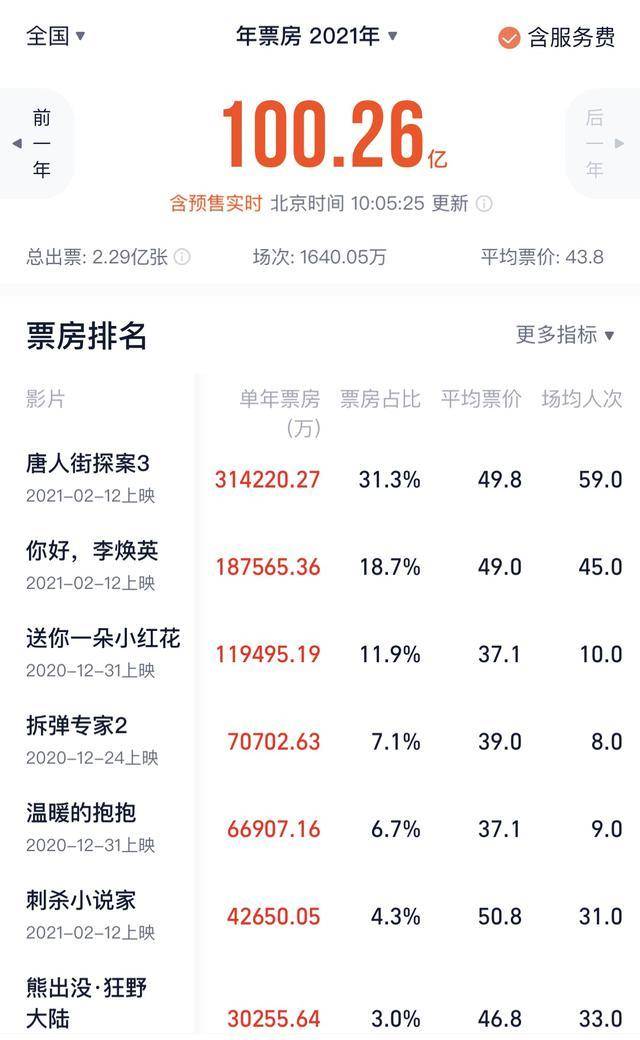Open the 拆弹专家2 movie row
The image size is (640, 1040).
tap(320, 741)
